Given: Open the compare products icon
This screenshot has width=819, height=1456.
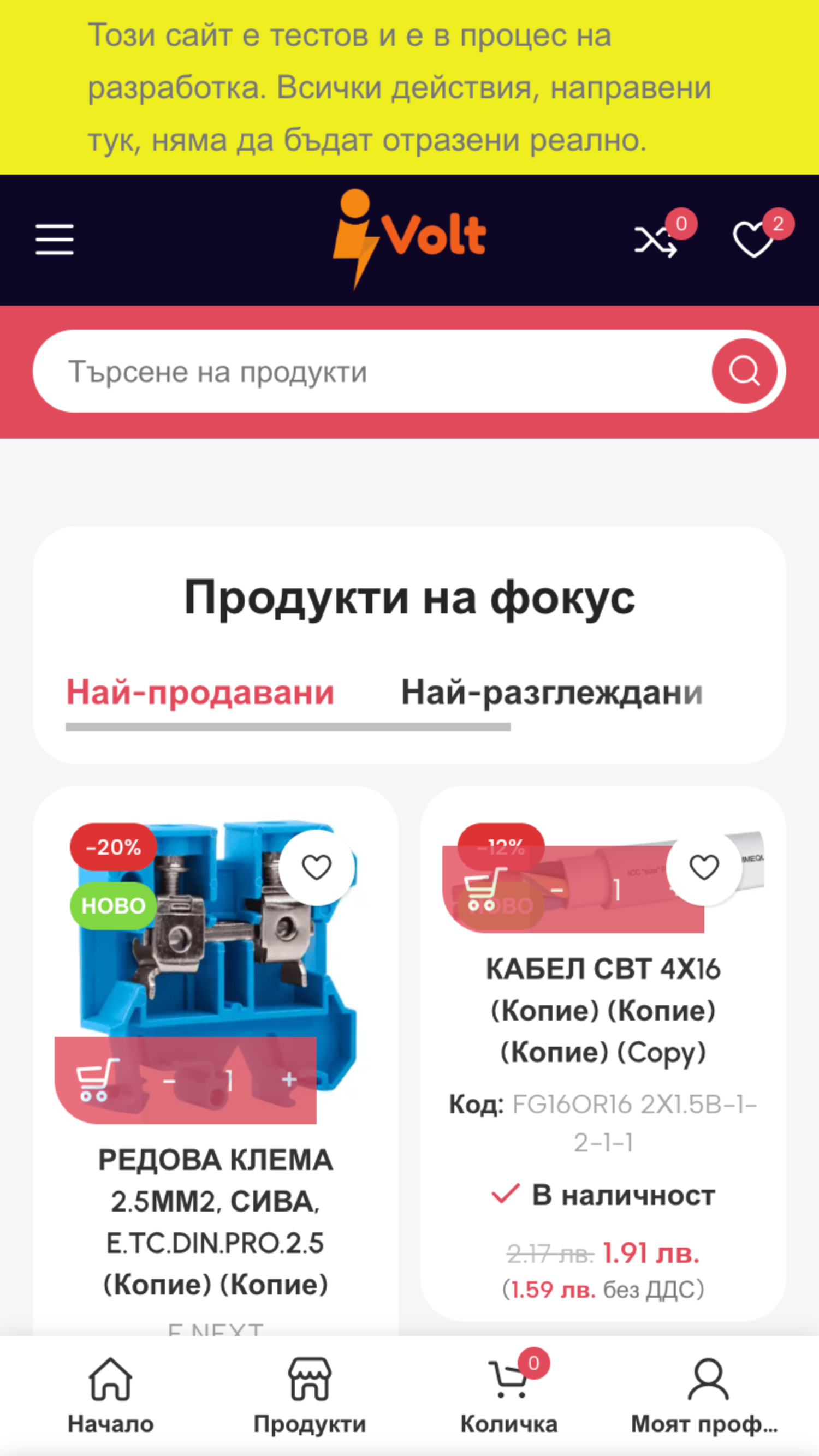Looking at the screenshot, I should pos(656,241).
